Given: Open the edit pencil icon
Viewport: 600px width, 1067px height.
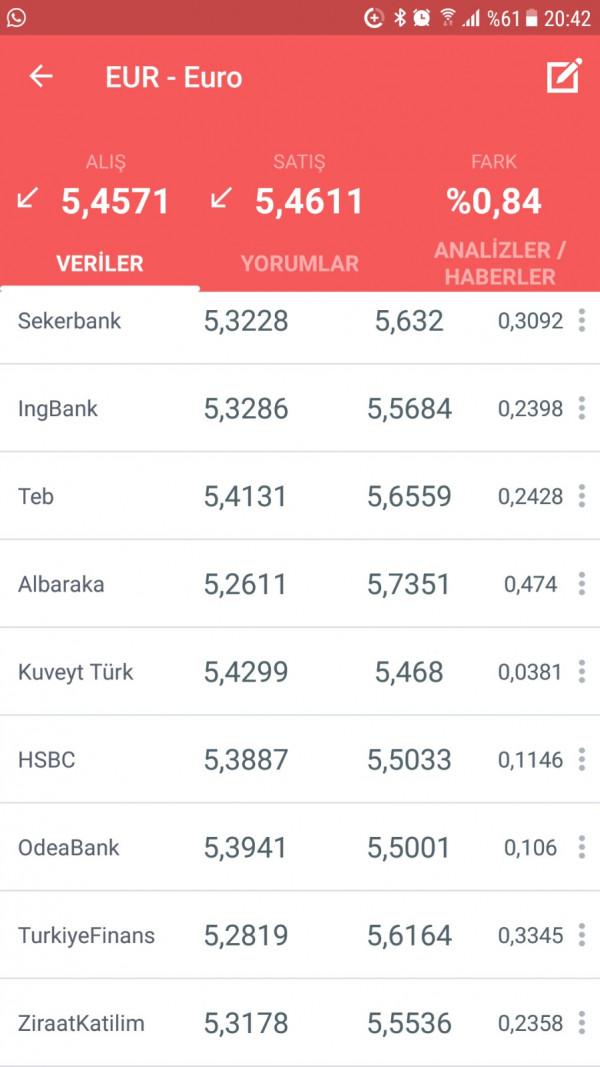Looking at the screenshot, I should click(565, 76).
